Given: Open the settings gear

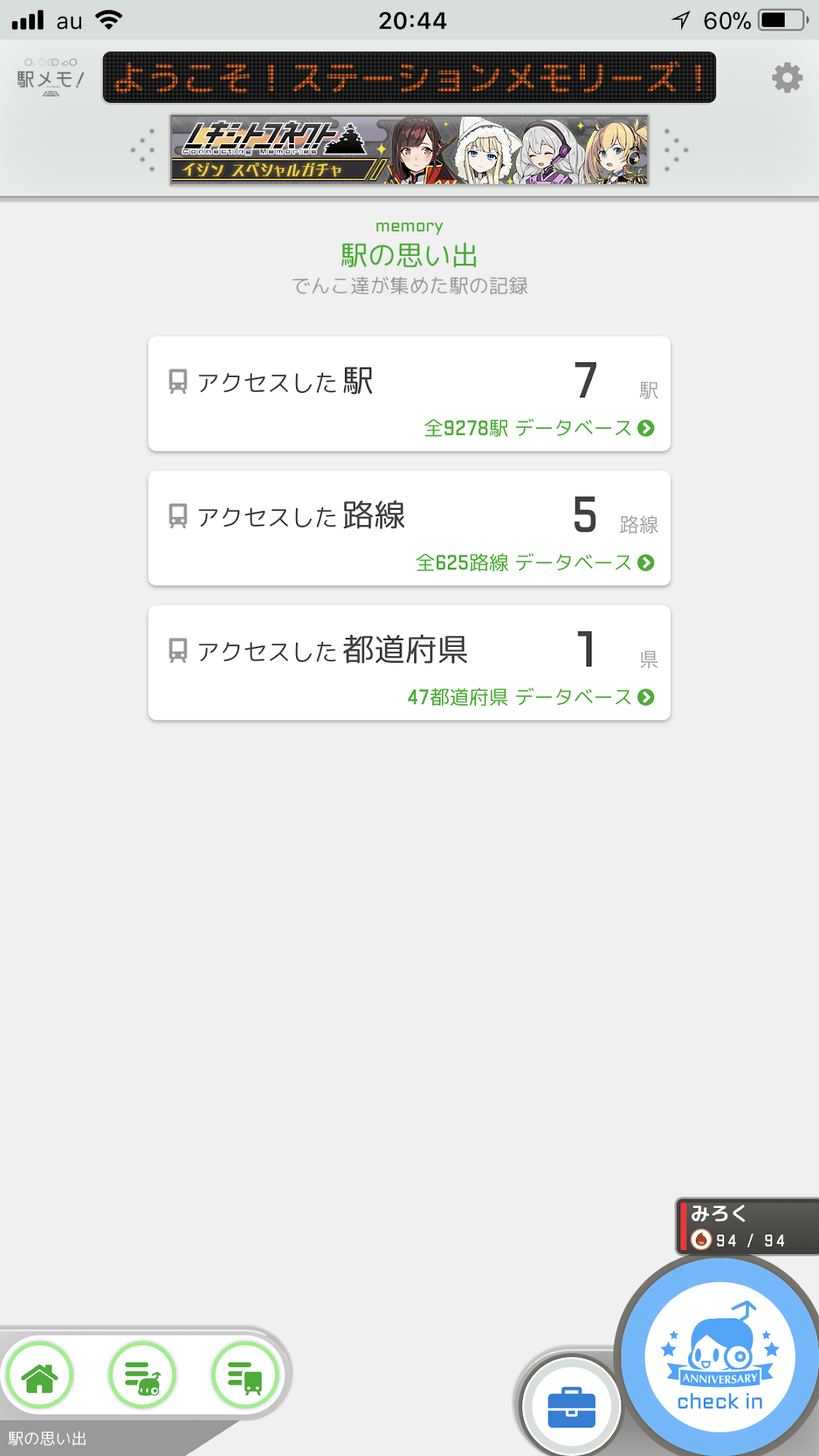Looking at the screenshot, I should [x=787, y=77].
